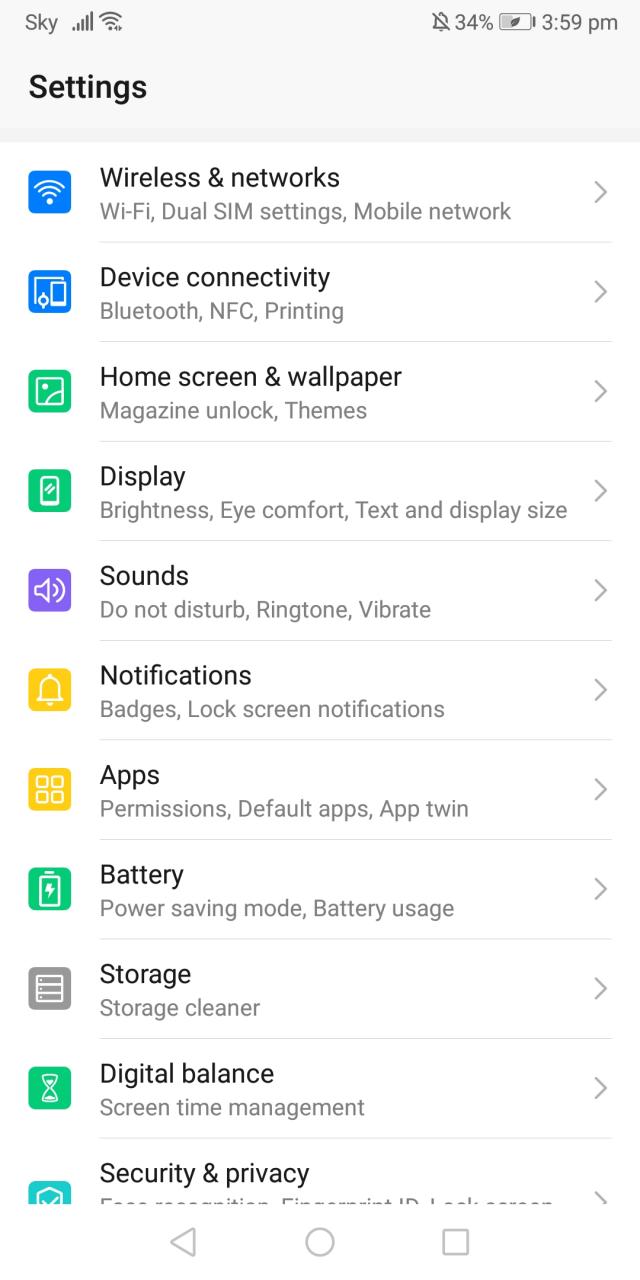Open Storage settings

point(320,989)
